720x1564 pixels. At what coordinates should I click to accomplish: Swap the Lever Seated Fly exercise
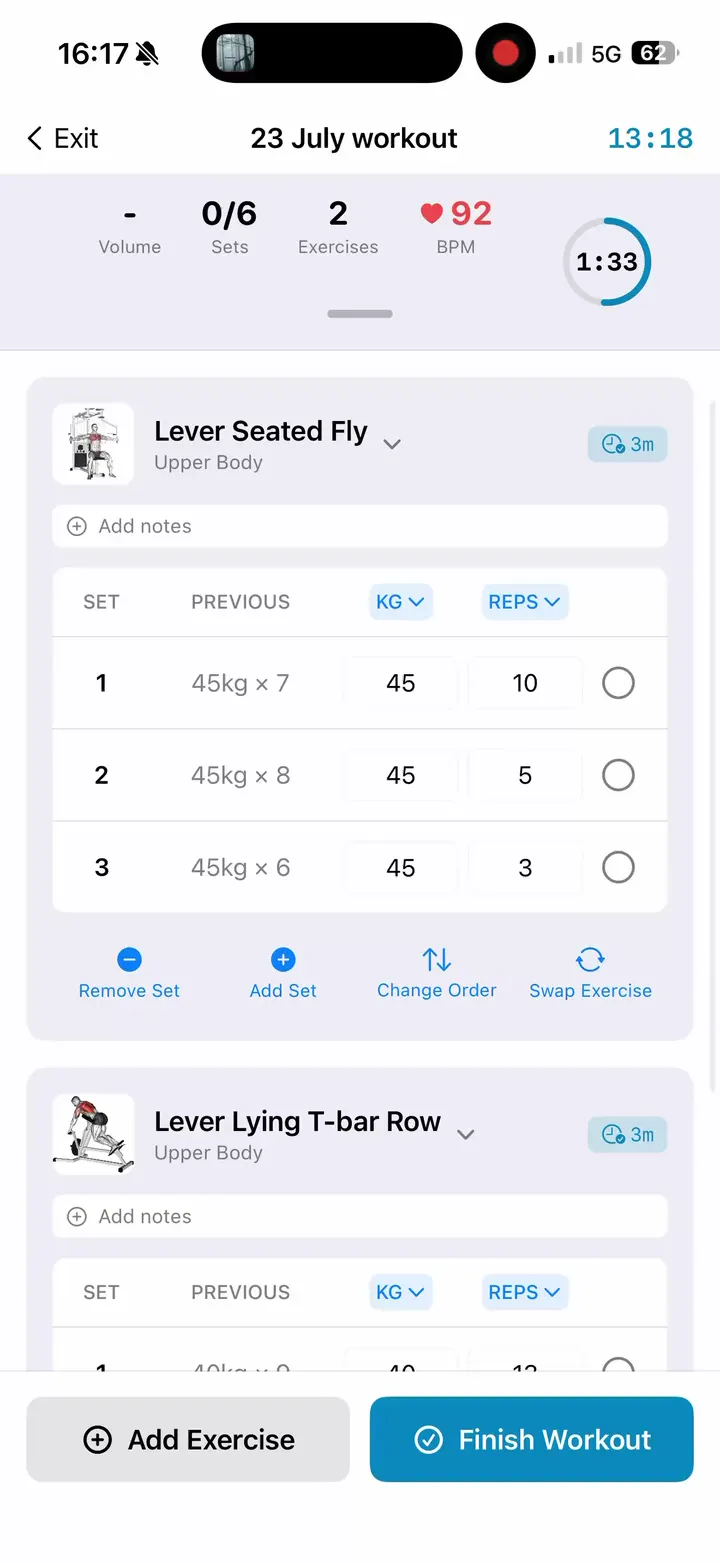590,974
